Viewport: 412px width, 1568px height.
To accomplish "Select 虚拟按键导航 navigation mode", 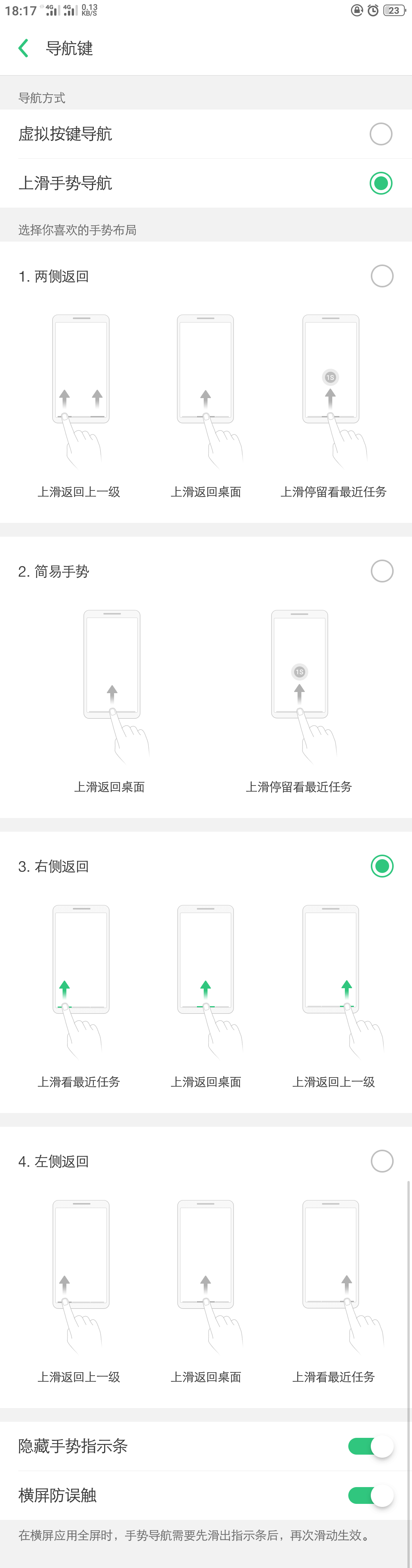I will [x=380, y=134].
